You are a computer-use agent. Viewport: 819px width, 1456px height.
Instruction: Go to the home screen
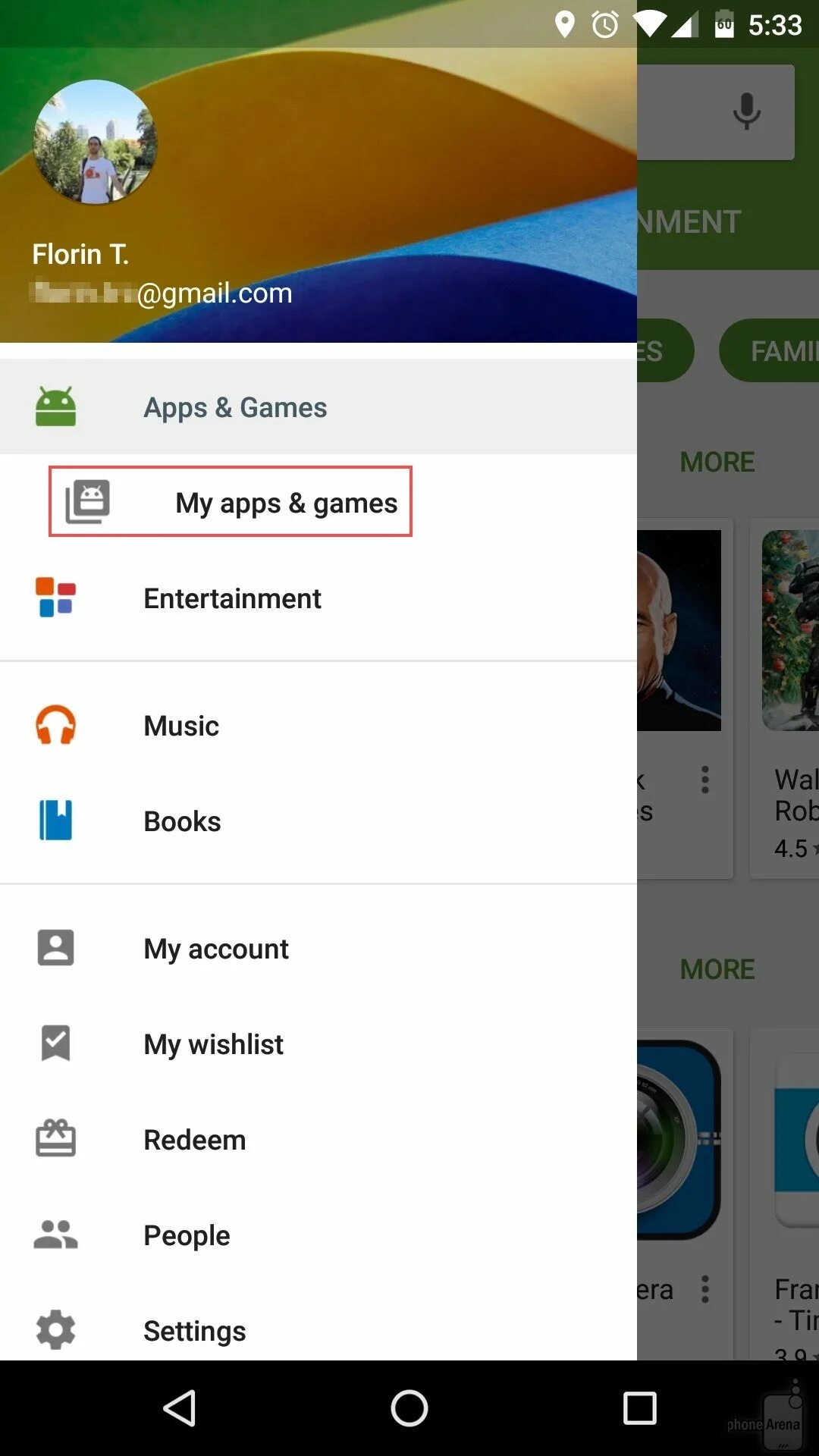pyautogui.click(x=409, y=1408)
